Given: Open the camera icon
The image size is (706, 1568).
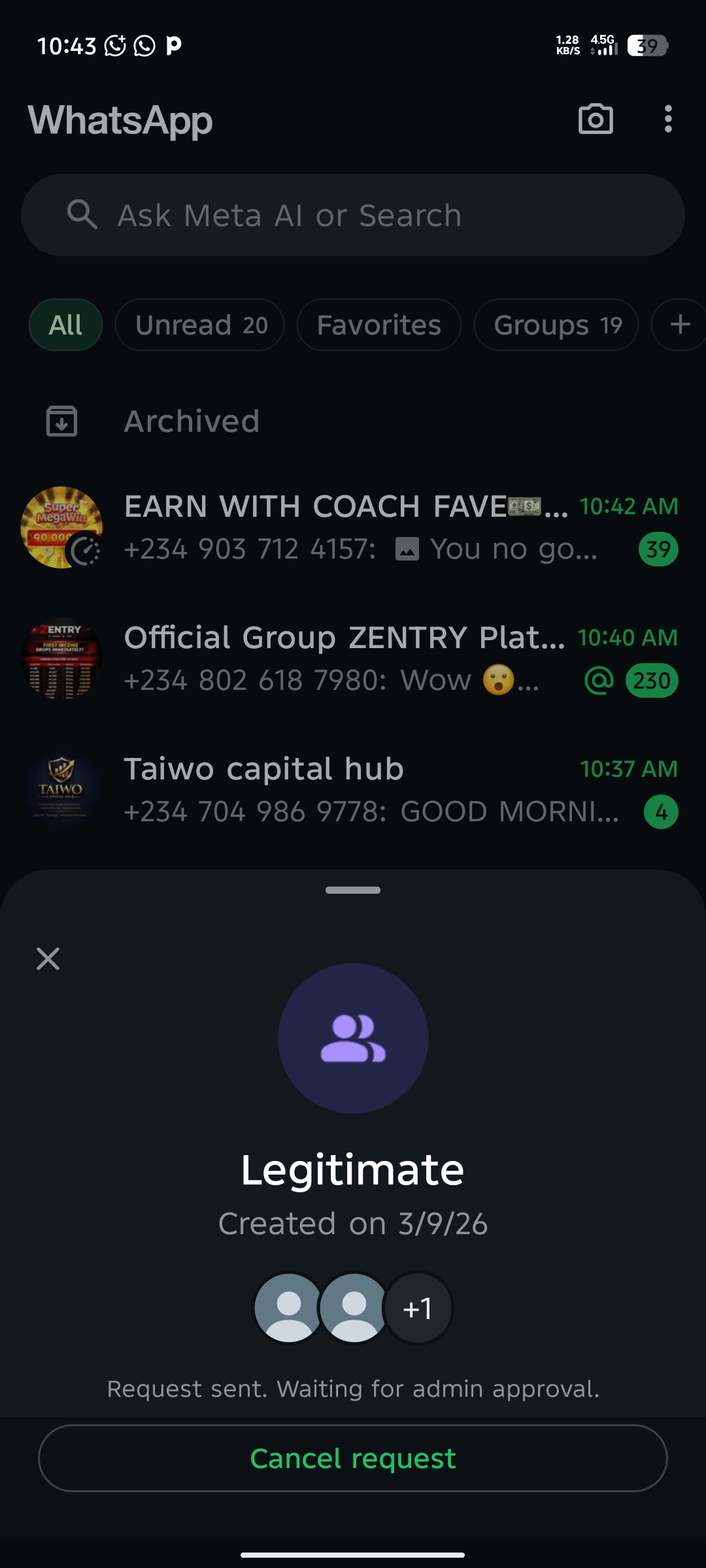Looking at the screenshot, I should click(x=596, y=120).
